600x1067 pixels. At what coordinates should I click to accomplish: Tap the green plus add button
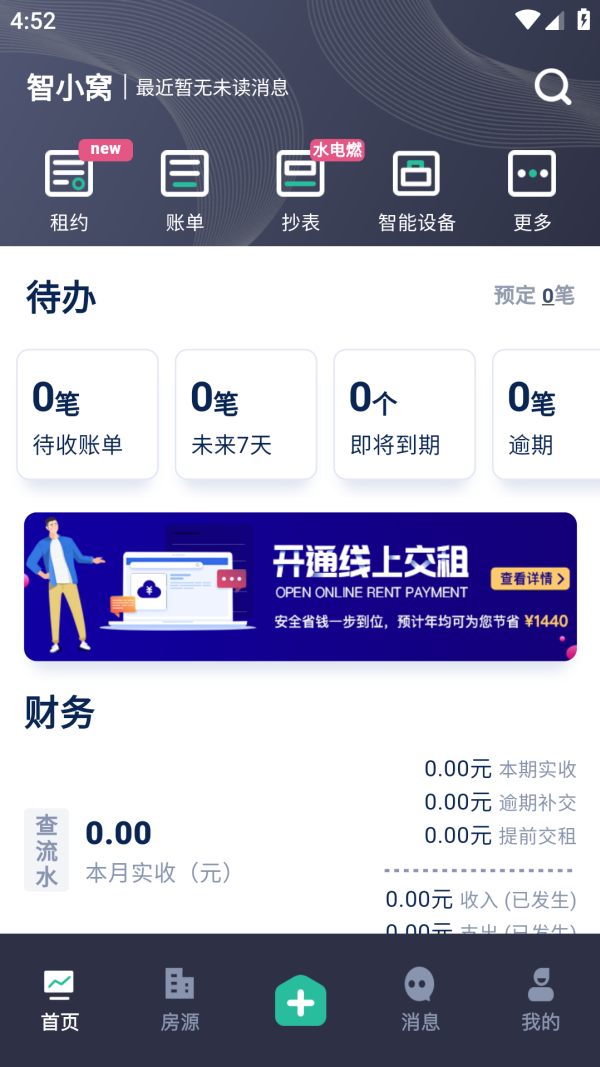click(301, 1000)
